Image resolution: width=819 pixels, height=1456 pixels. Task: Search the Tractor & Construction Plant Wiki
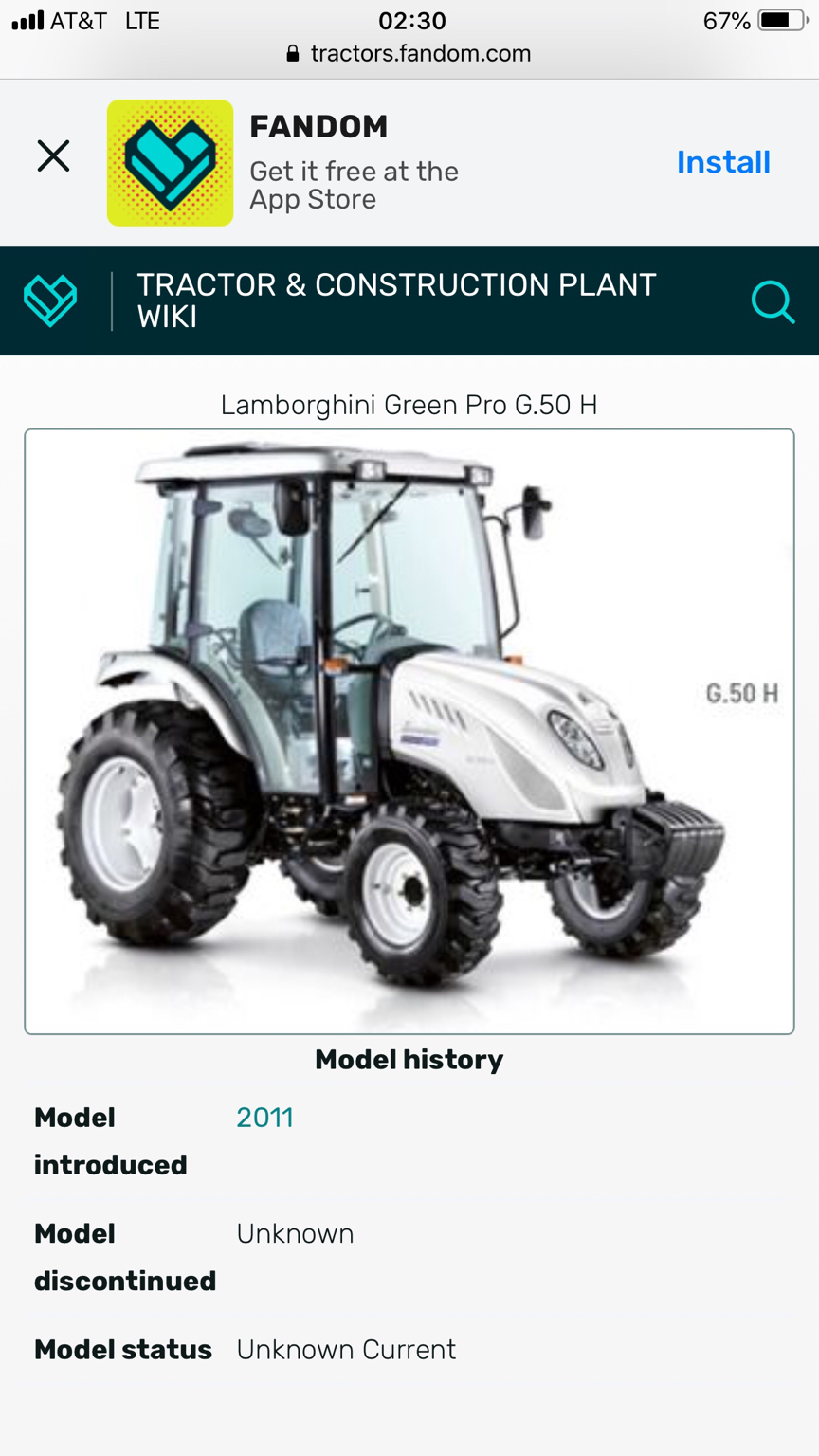773,301
